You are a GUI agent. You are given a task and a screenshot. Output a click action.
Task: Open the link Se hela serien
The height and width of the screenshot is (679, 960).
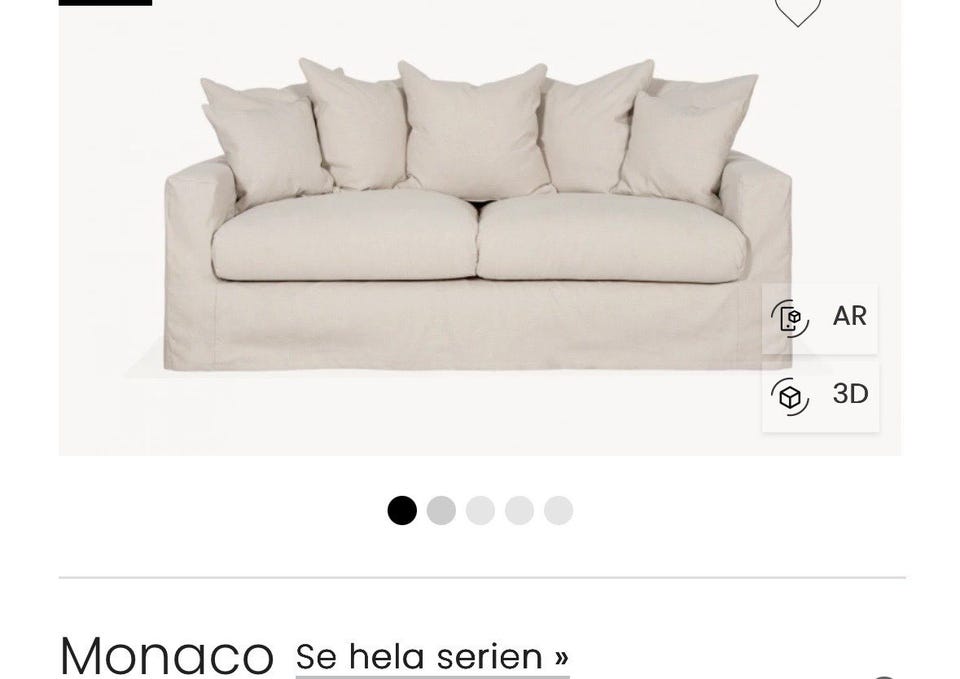click(x=432, y=657)
